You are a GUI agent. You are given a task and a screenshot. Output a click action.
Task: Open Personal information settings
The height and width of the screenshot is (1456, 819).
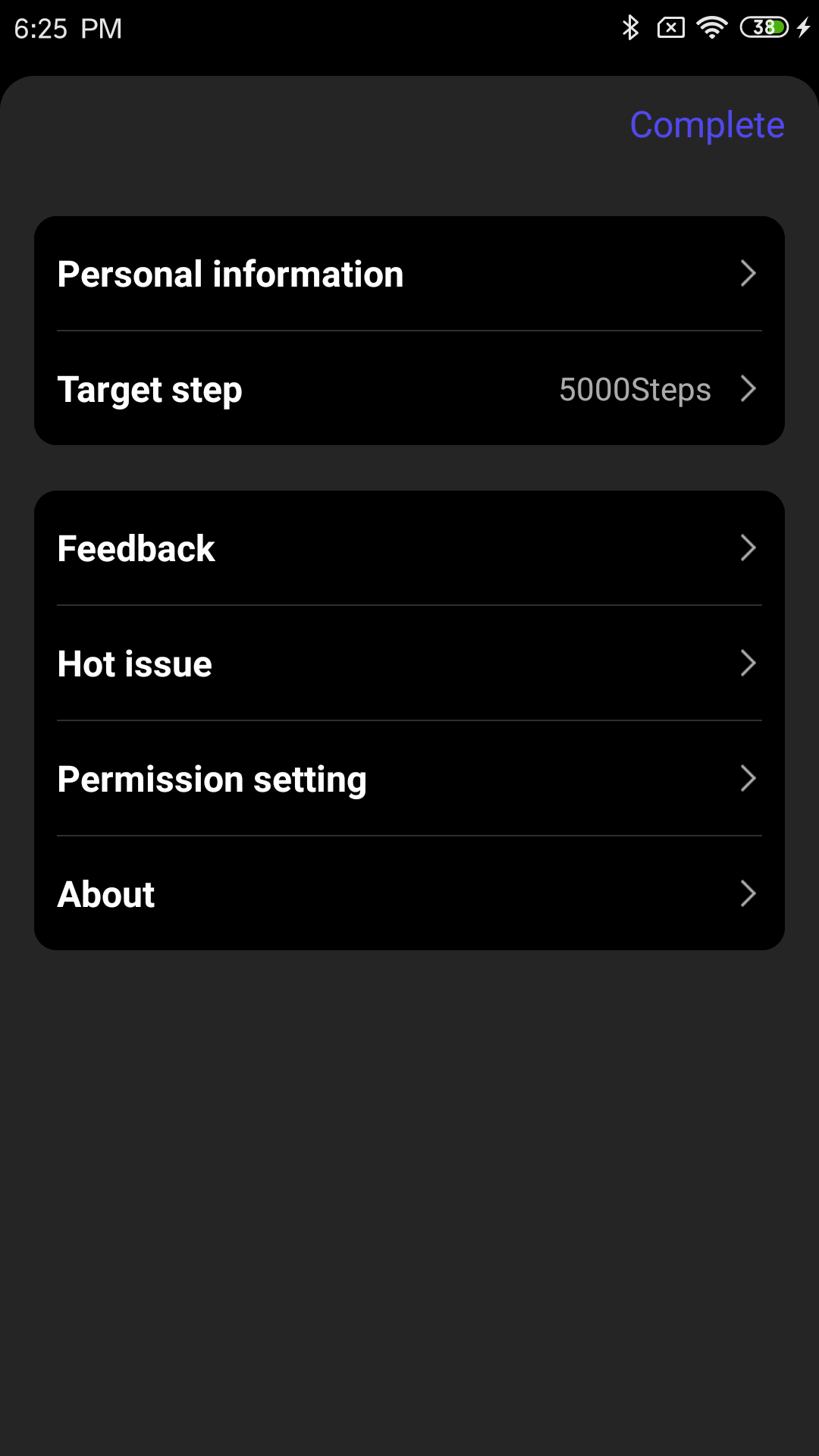tap(409, 274)
